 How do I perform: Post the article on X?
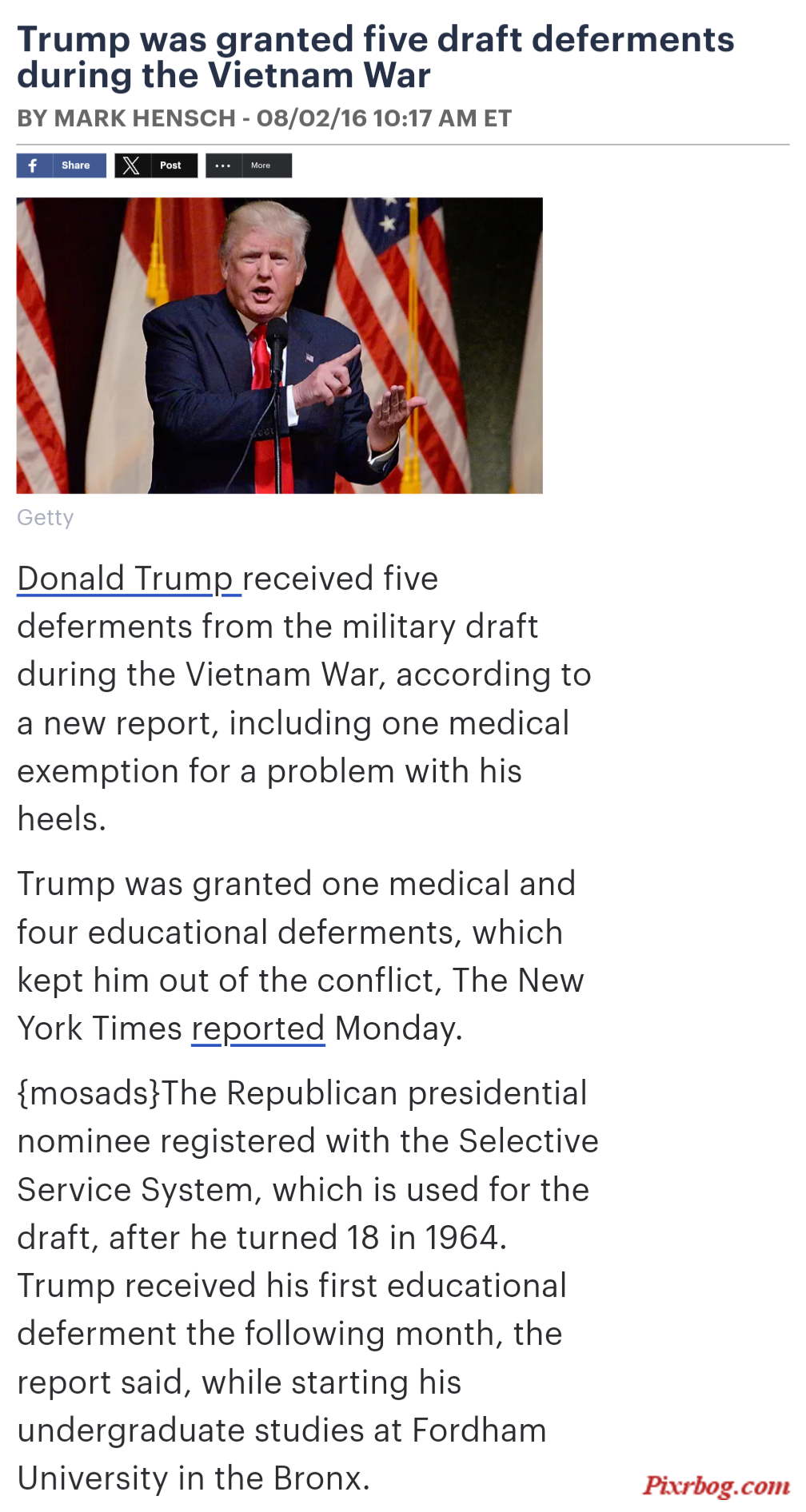[x=156, y=165]
